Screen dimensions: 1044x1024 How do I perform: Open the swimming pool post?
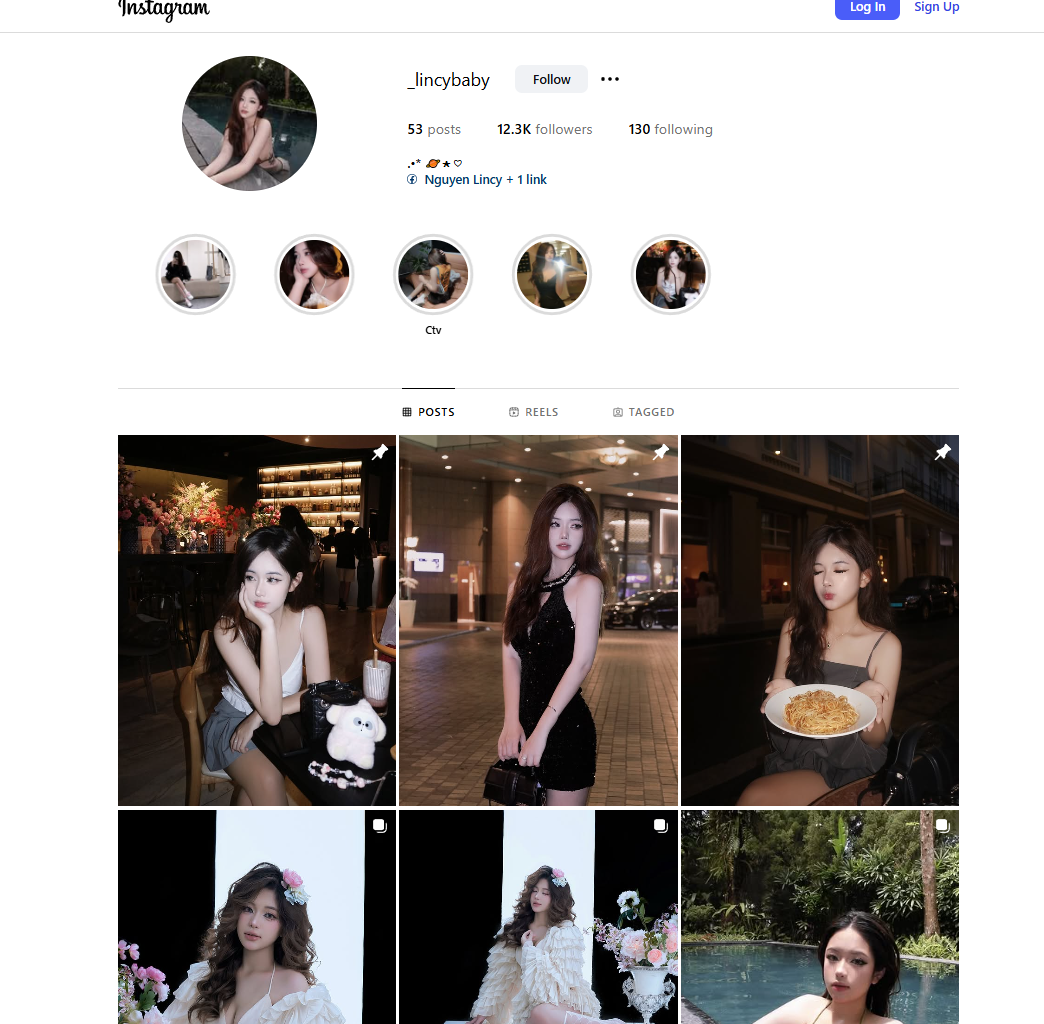coord(819,917)
